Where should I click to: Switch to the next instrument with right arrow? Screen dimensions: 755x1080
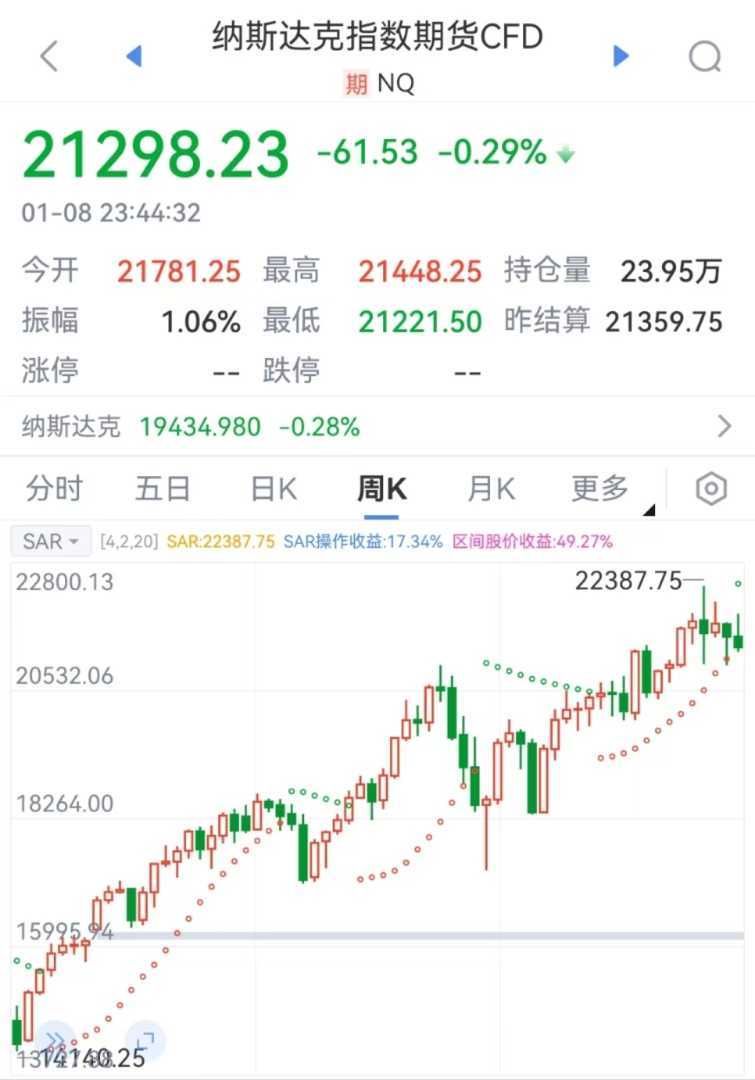[621, 56]
